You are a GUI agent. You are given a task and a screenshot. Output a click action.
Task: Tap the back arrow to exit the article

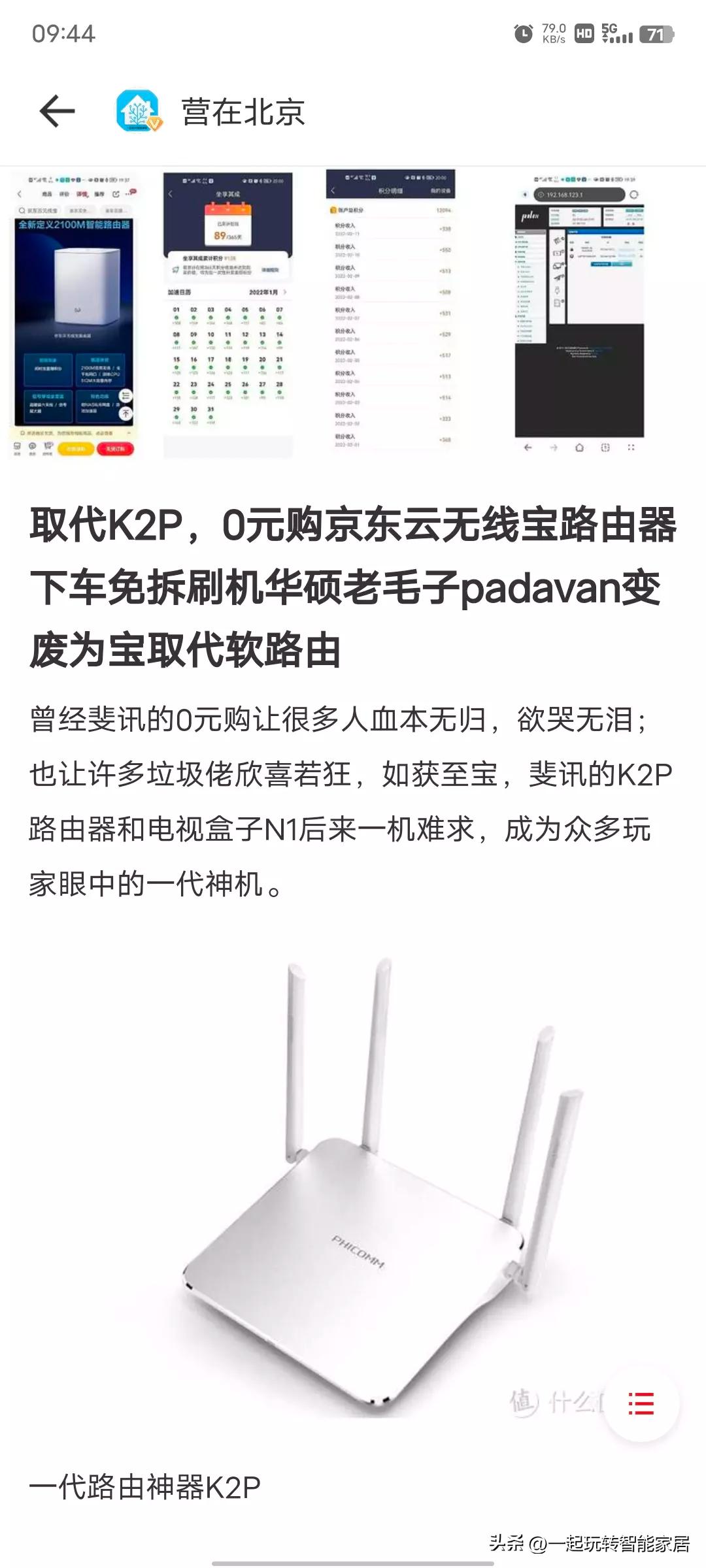[56, 111]
